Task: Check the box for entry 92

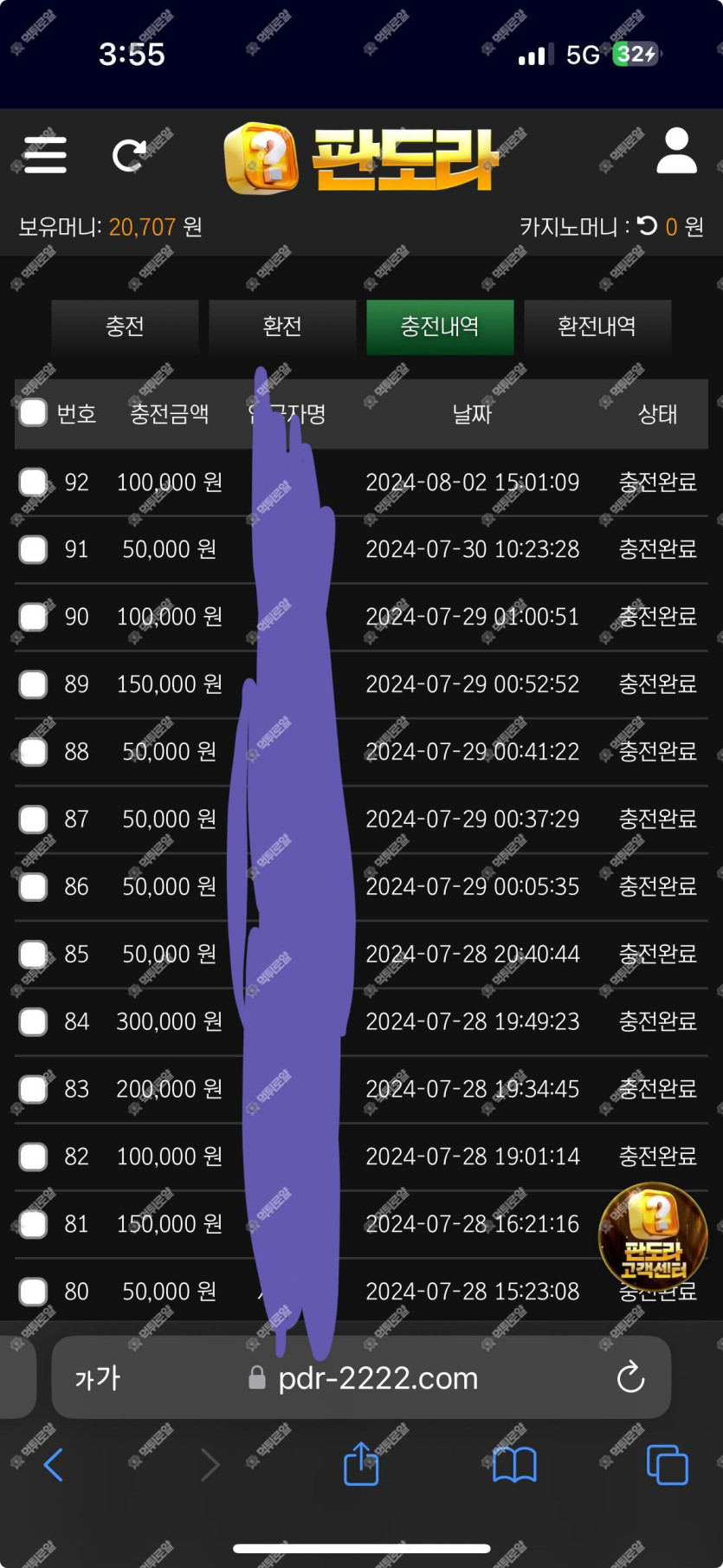Action: coord(33,482)
